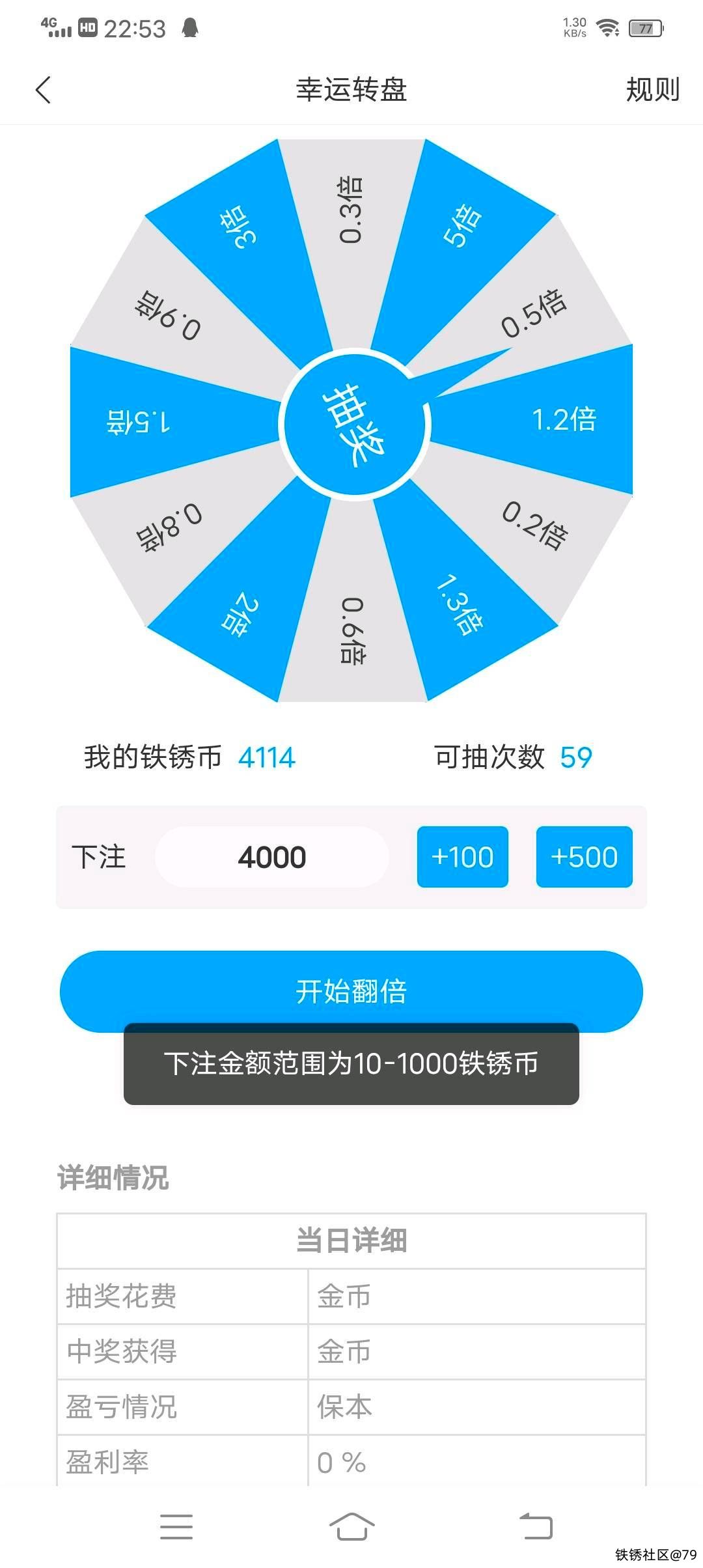The height and width of the screenshot is (1568, 703).
Task: Open the 规则 rules page
Action: [x=652, y=90]
